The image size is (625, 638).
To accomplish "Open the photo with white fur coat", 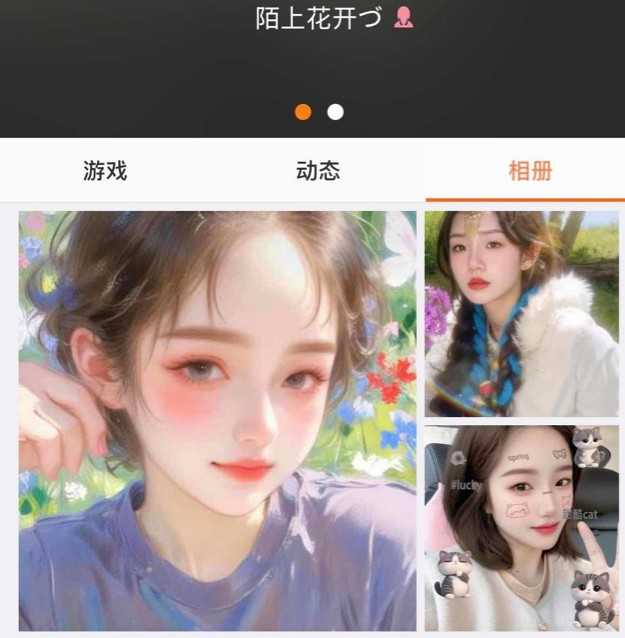I will 521,313.
